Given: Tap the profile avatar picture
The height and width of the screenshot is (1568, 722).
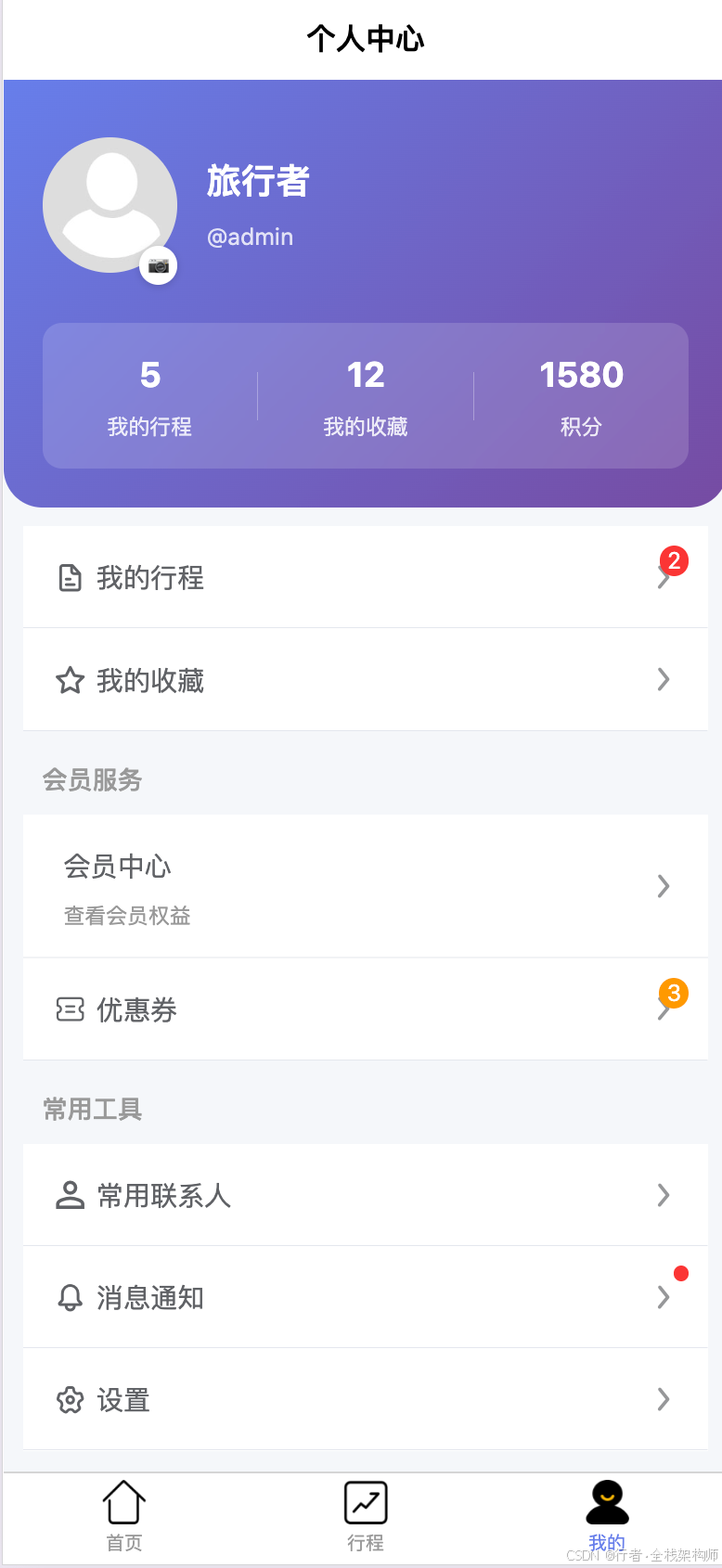Looking at the screenshot, I should (x=110, y=205).
